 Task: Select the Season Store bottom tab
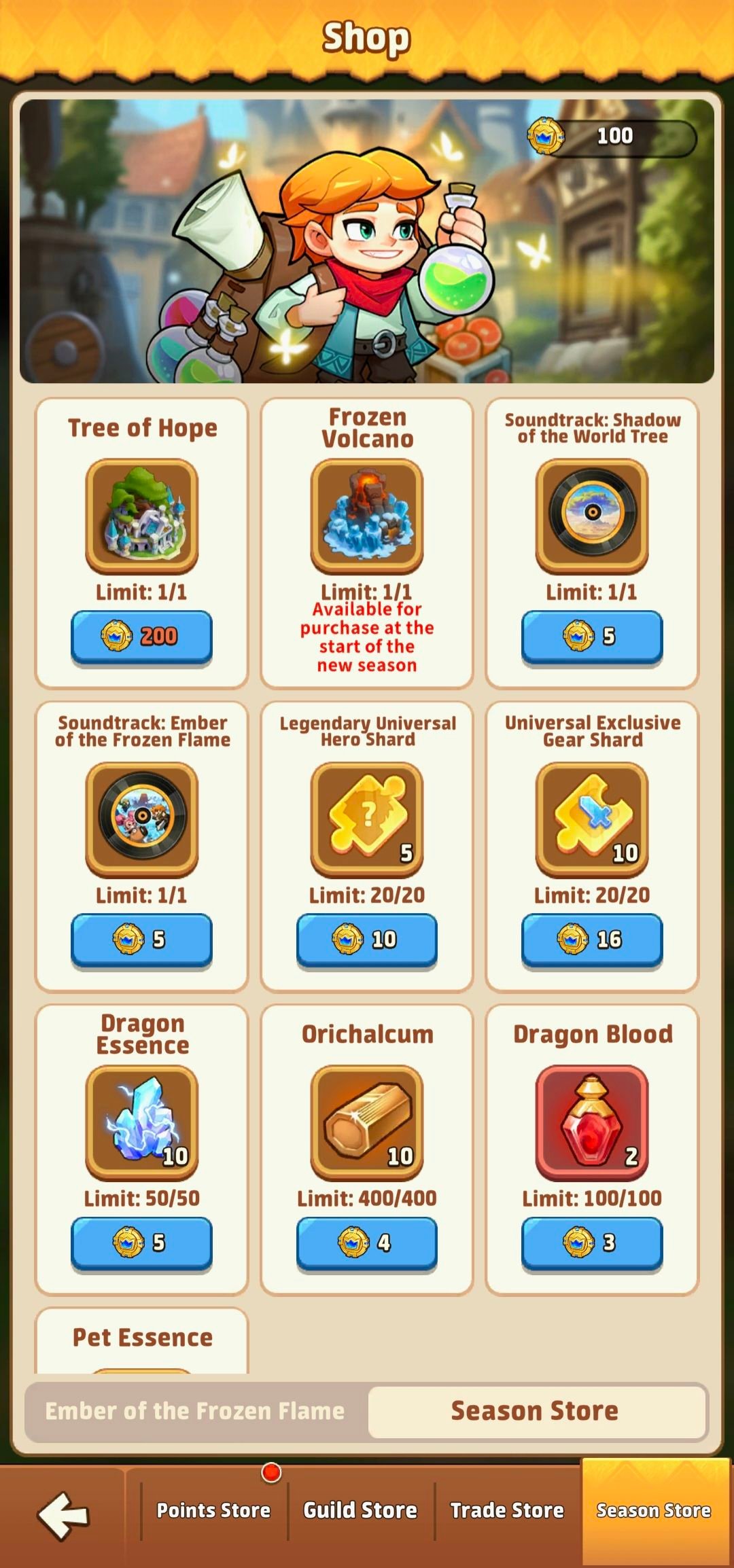(x=654, y=1510)
